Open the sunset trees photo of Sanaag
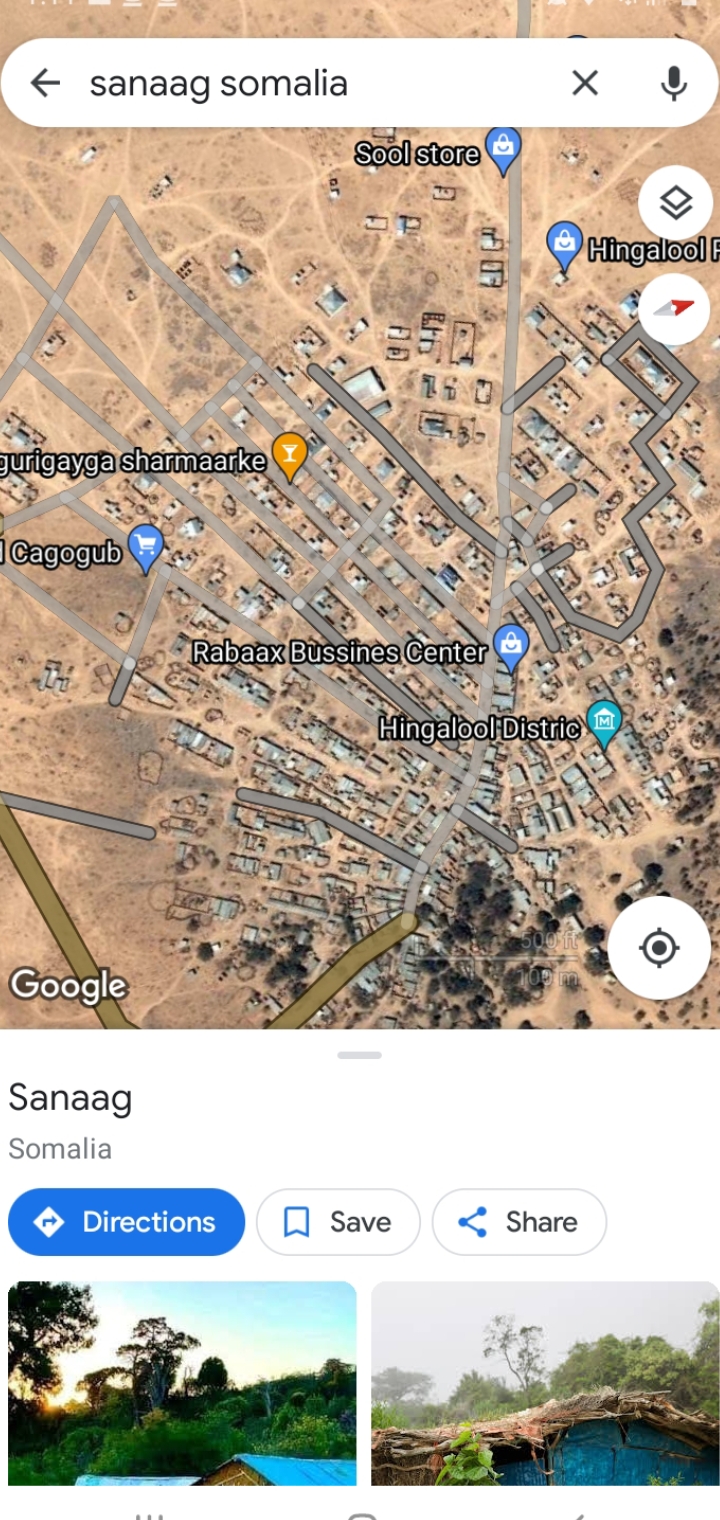720x1520 pixels. coord(182,1382)
